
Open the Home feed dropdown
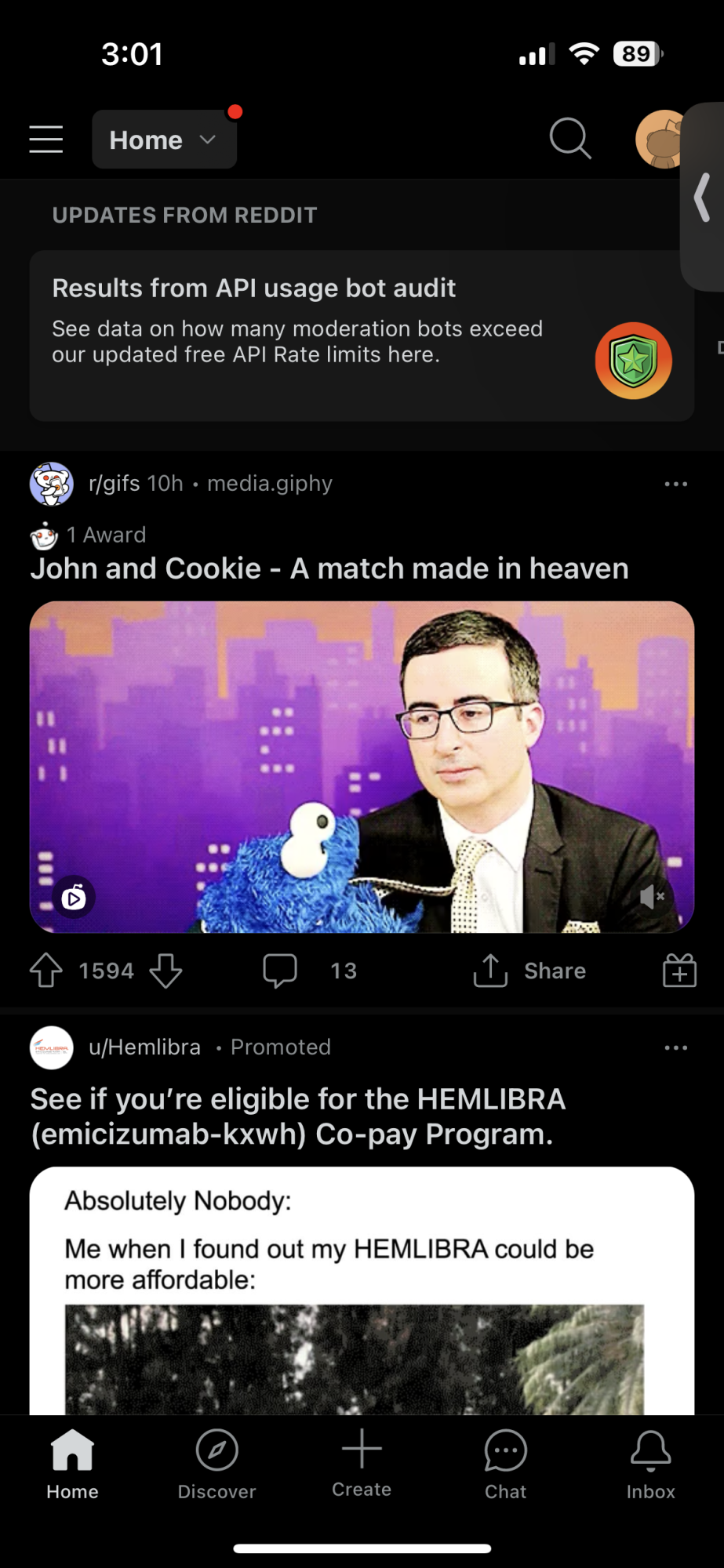[163, 139]
